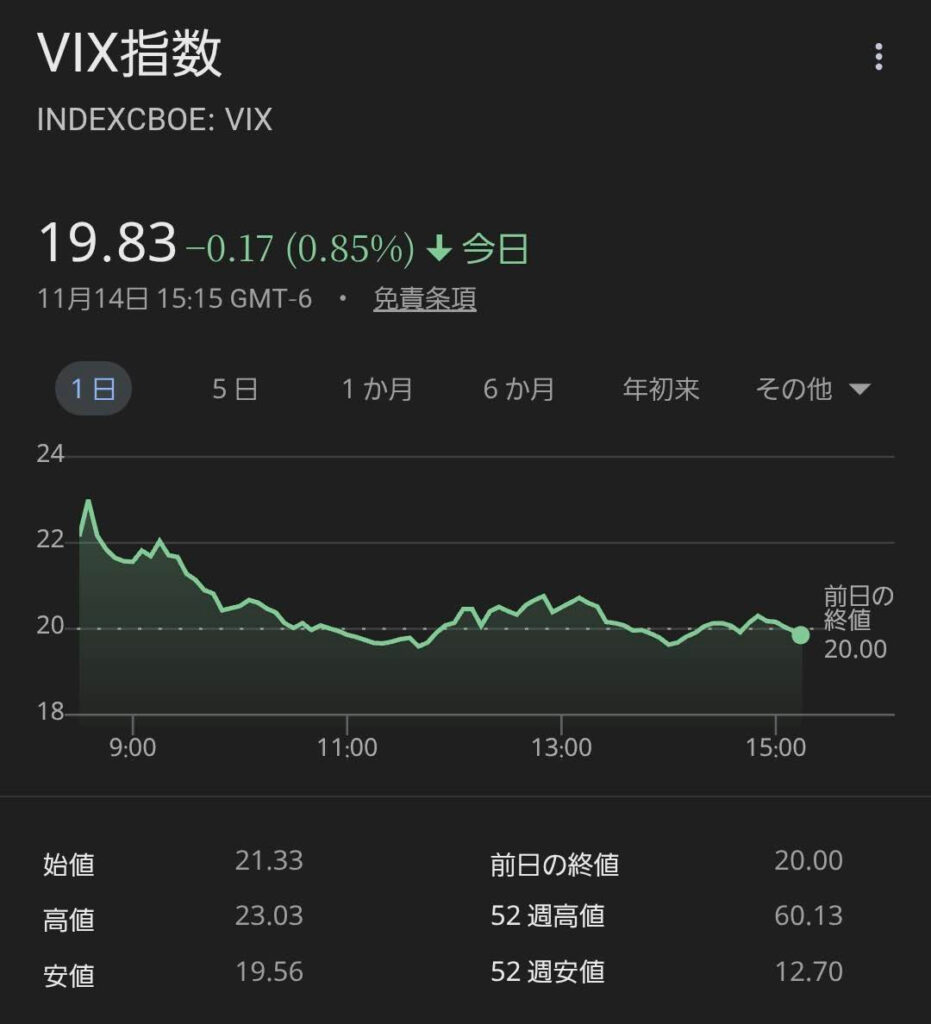
Task: Select the 1日 time range
Action: [93, 389]
